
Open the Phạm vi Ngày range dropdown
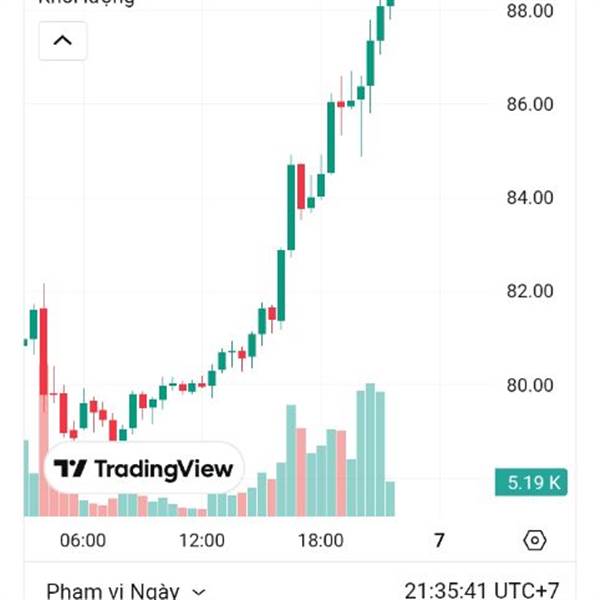click(126, 591)
